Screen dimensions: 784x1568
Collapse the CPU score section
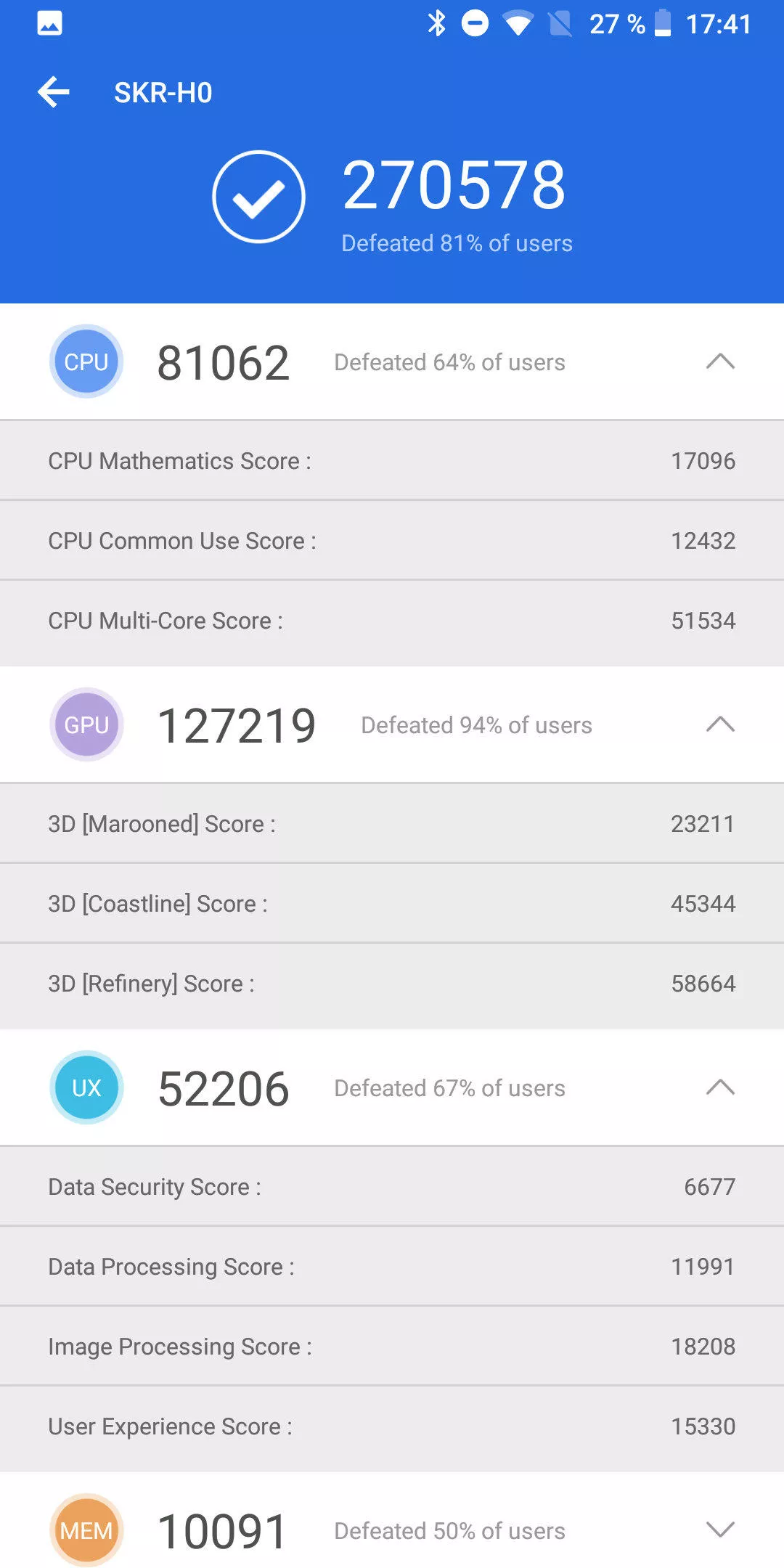pos(720,361)
